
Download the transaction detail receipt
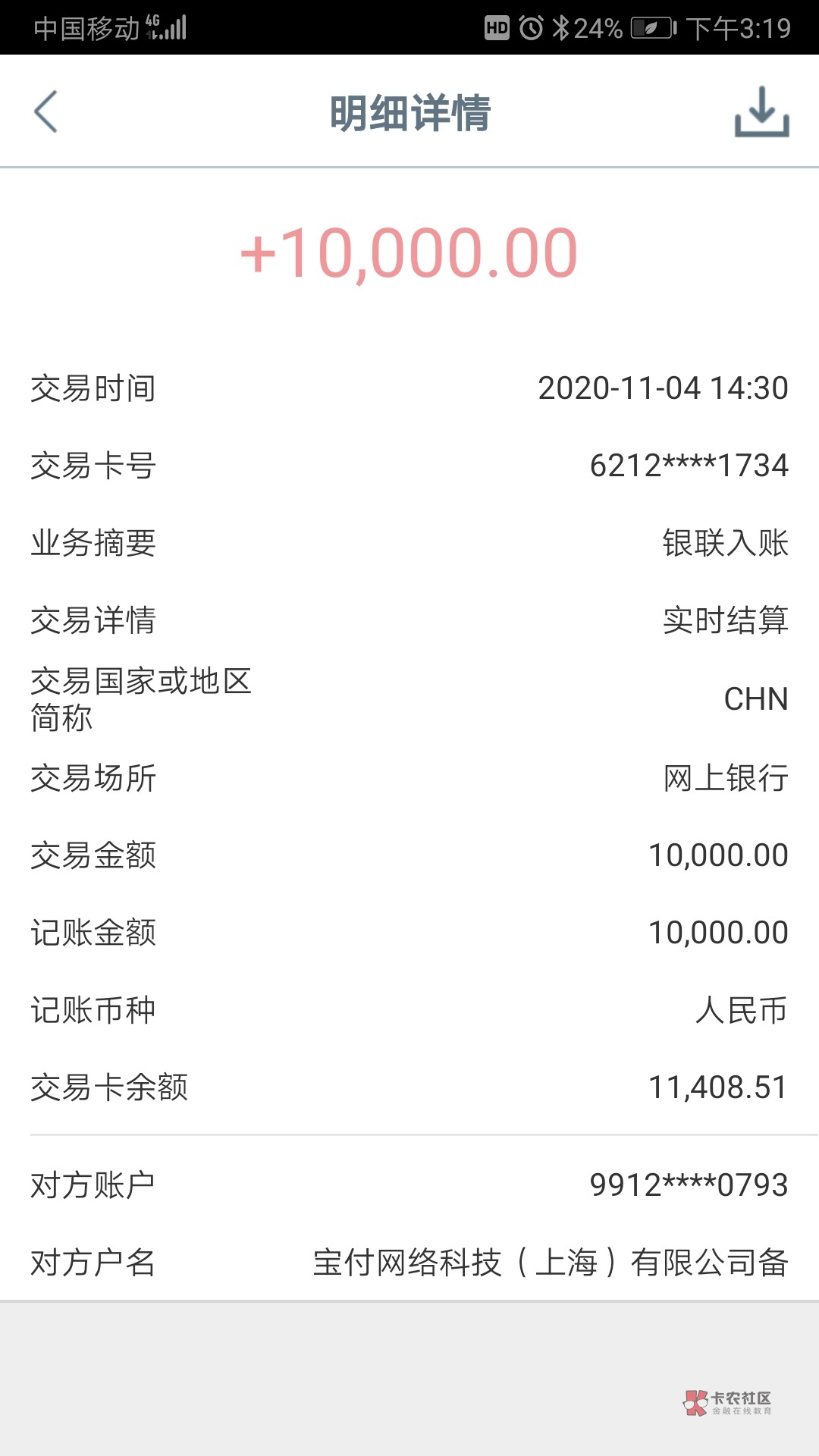(761, 112)
